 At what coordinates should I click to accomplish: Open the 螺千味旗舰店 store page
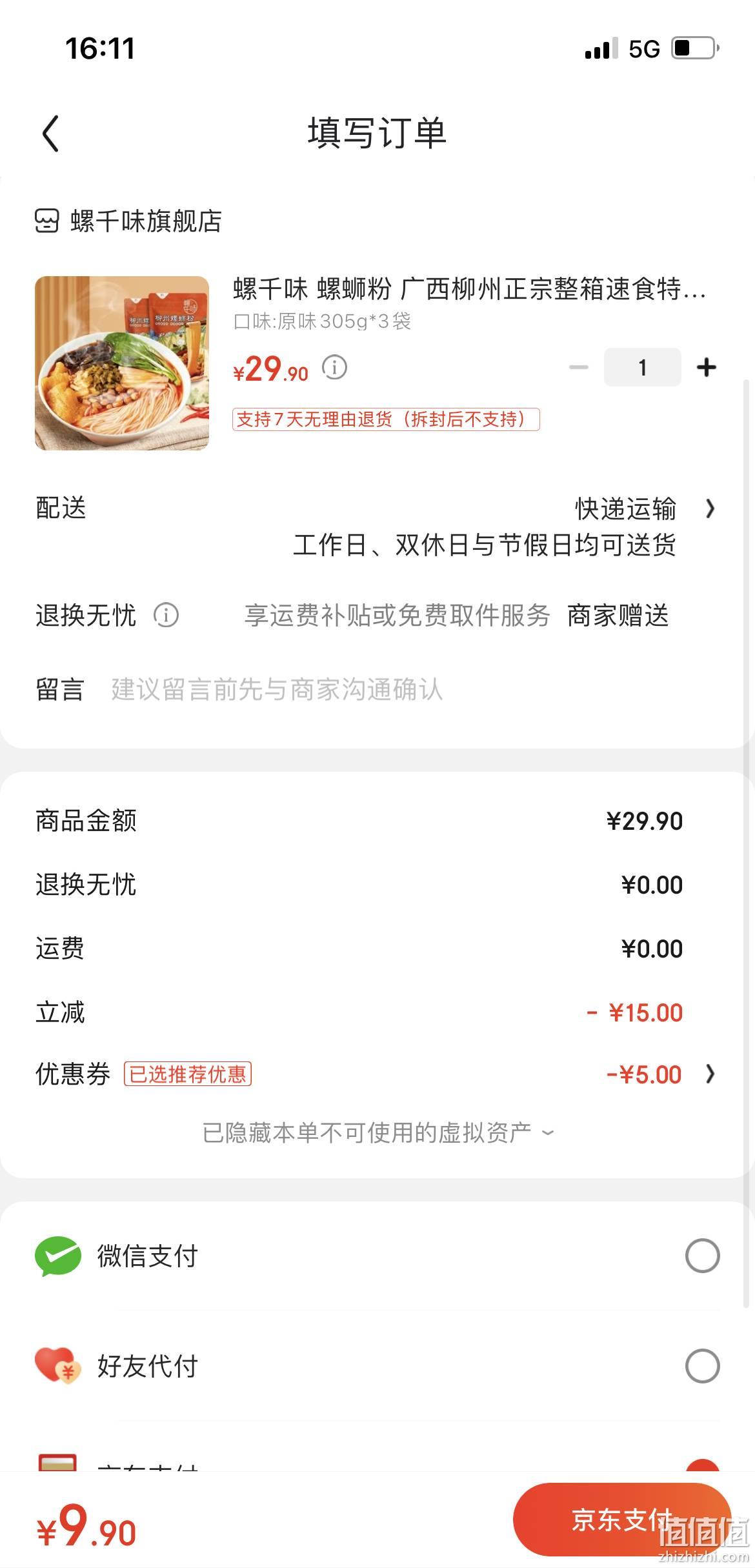point(128,221)
